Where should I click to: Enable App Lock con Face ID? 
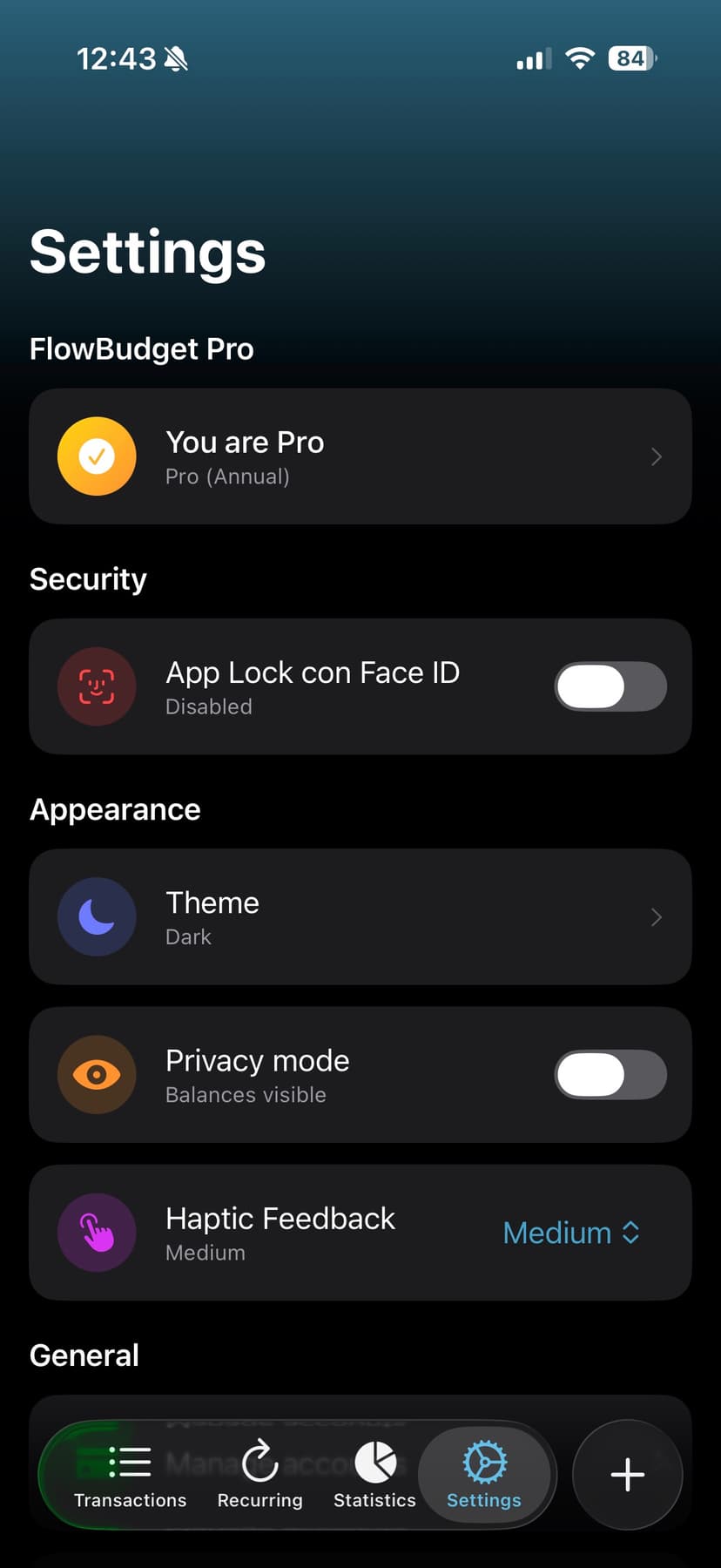[x=610, y=686]
